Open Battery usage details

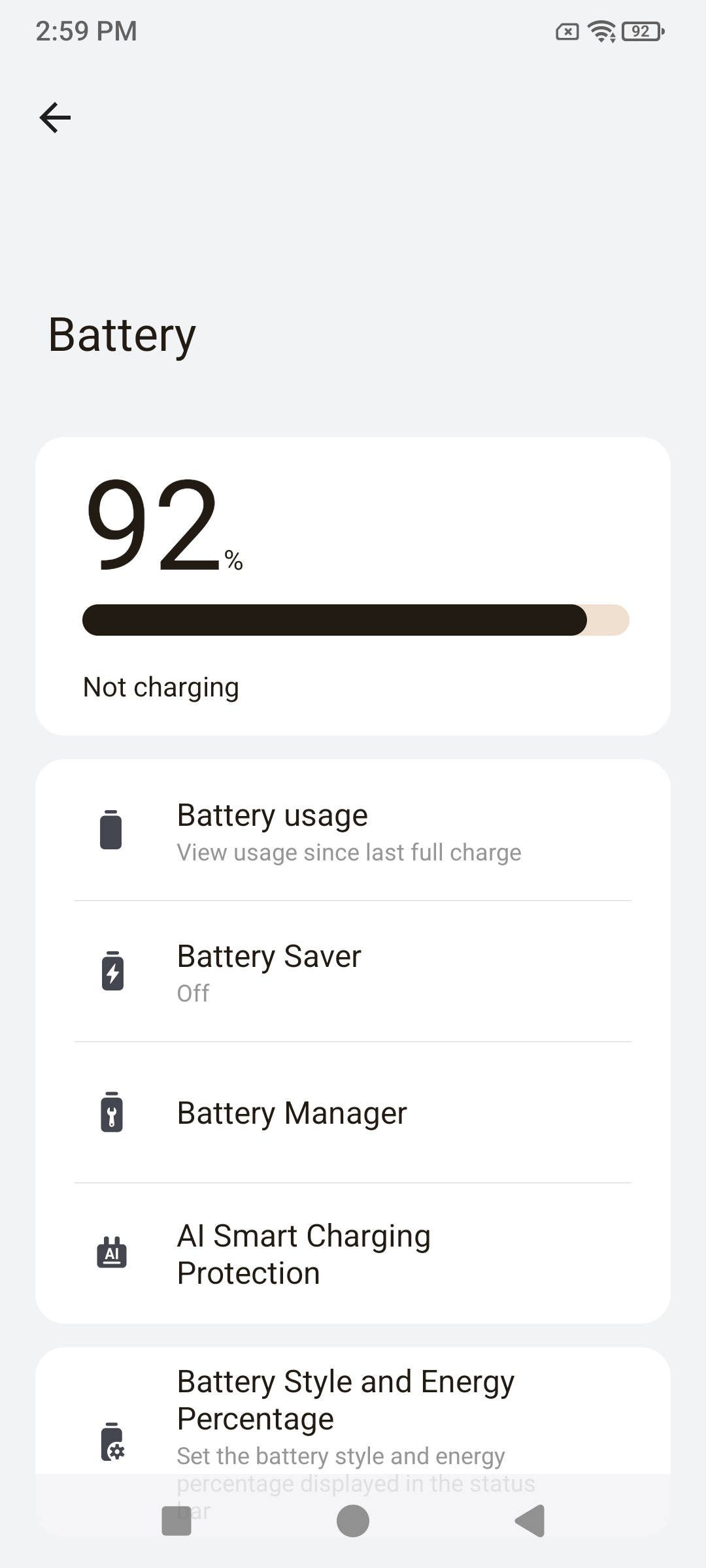click(353, 830)
